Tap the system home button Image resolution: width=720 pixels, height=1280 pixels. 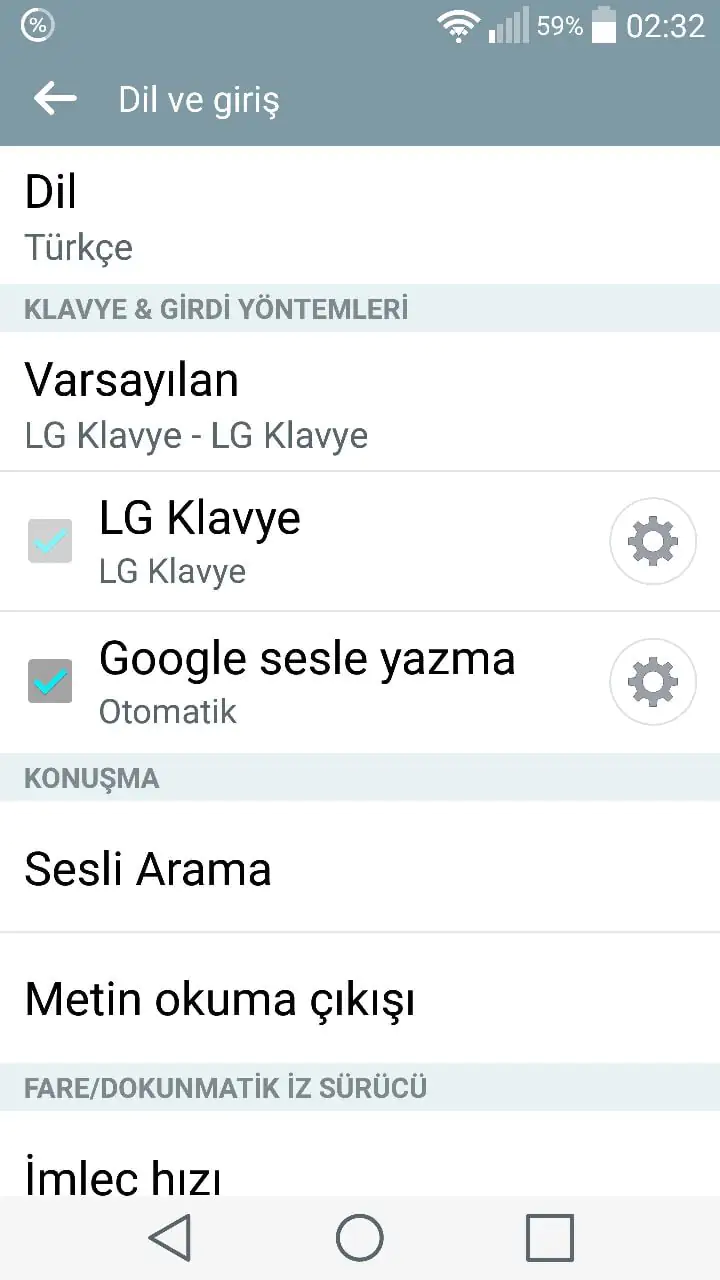[x=360, y=1238]
